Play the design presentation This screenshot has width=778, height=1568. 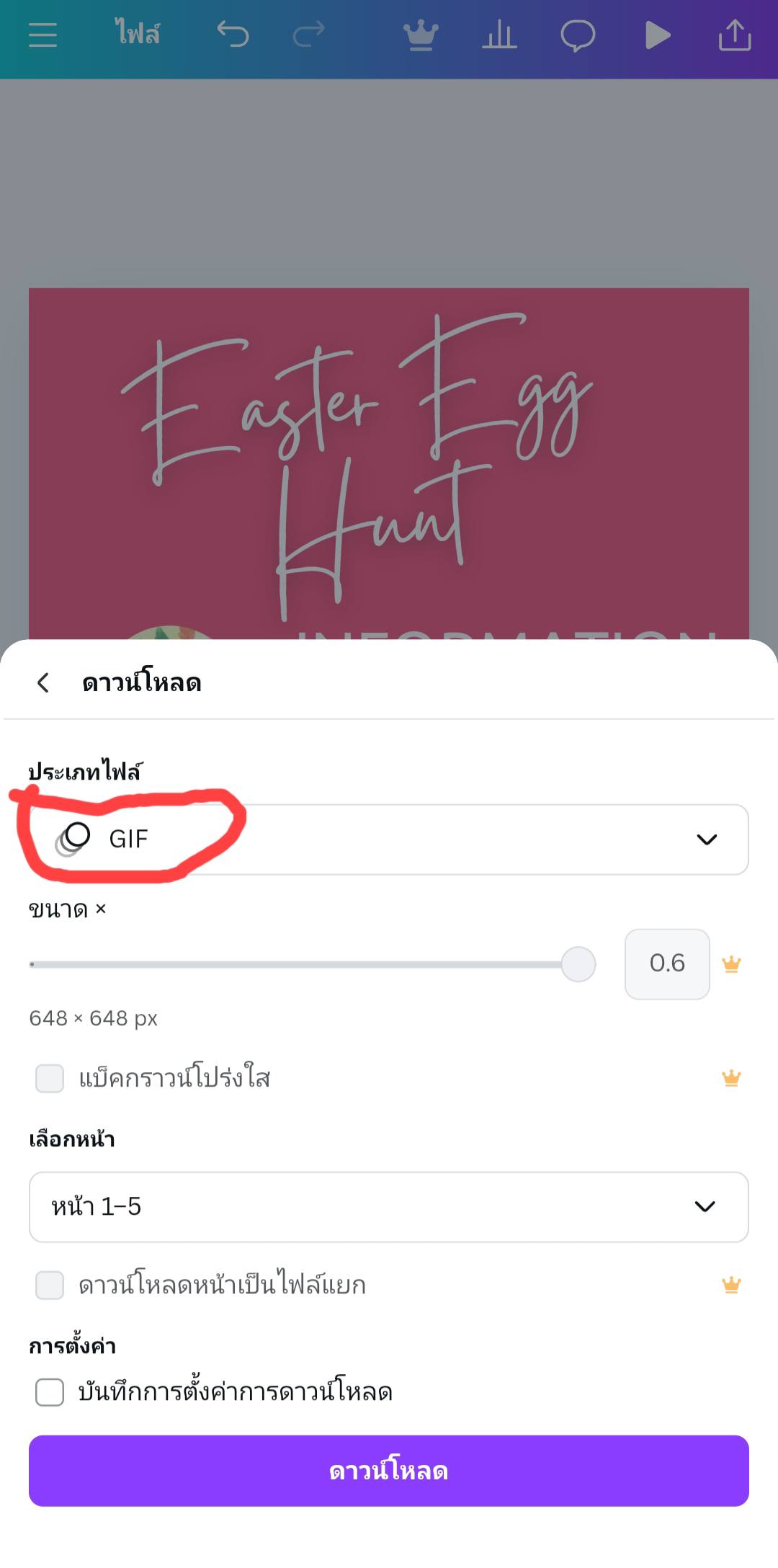(x=657, y=35)
